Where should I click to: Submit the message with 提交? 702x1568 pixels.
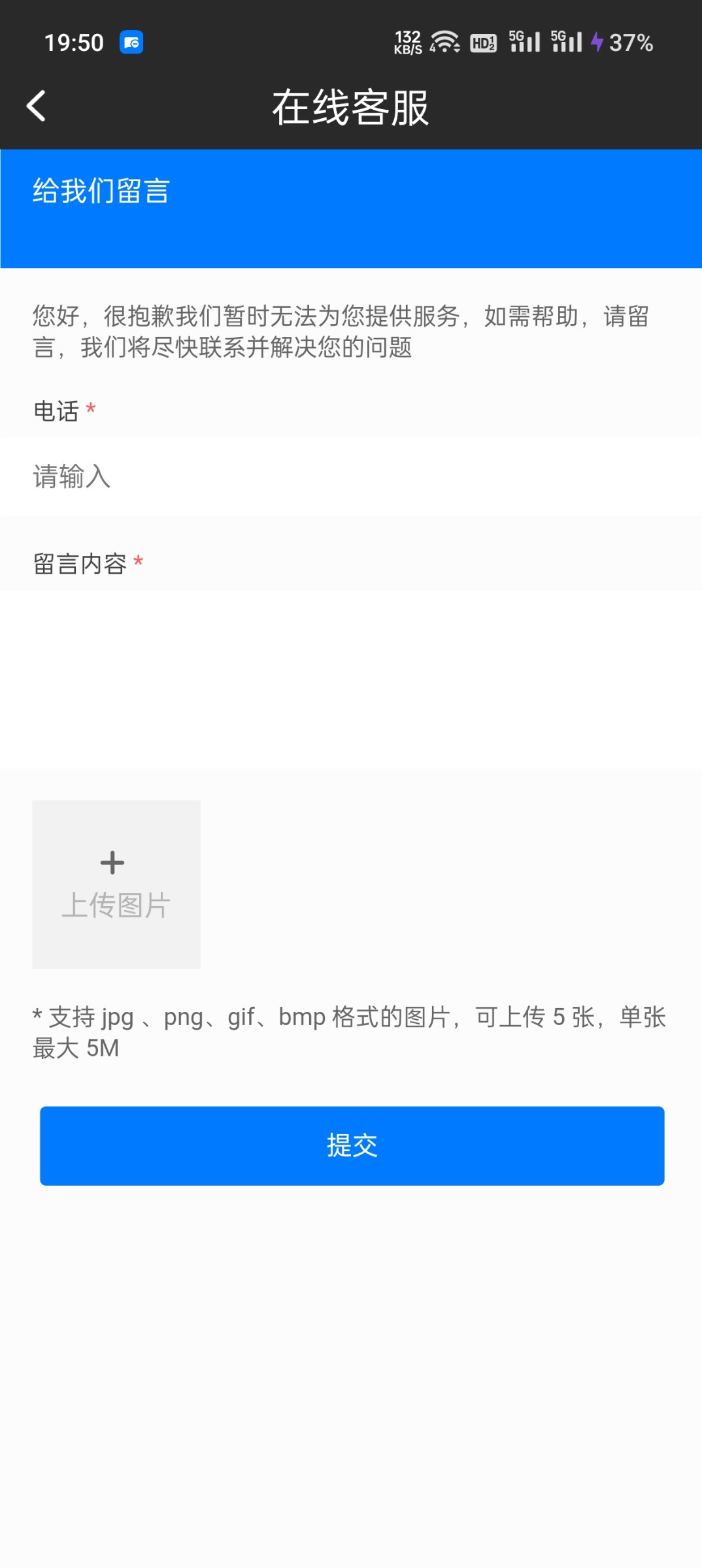(x=352, y=1145)
